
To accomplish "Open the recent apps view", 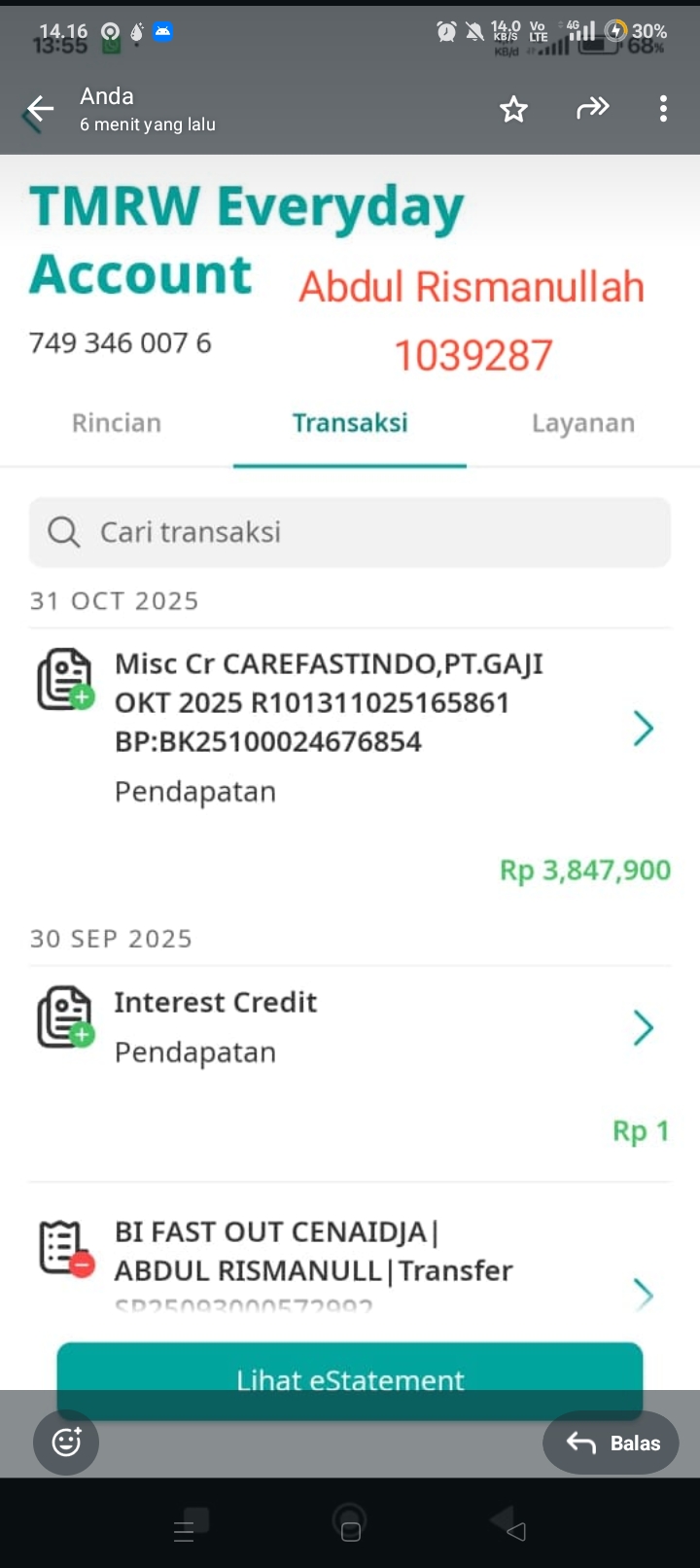I will pyautogui.click(x=184, y=1531).
